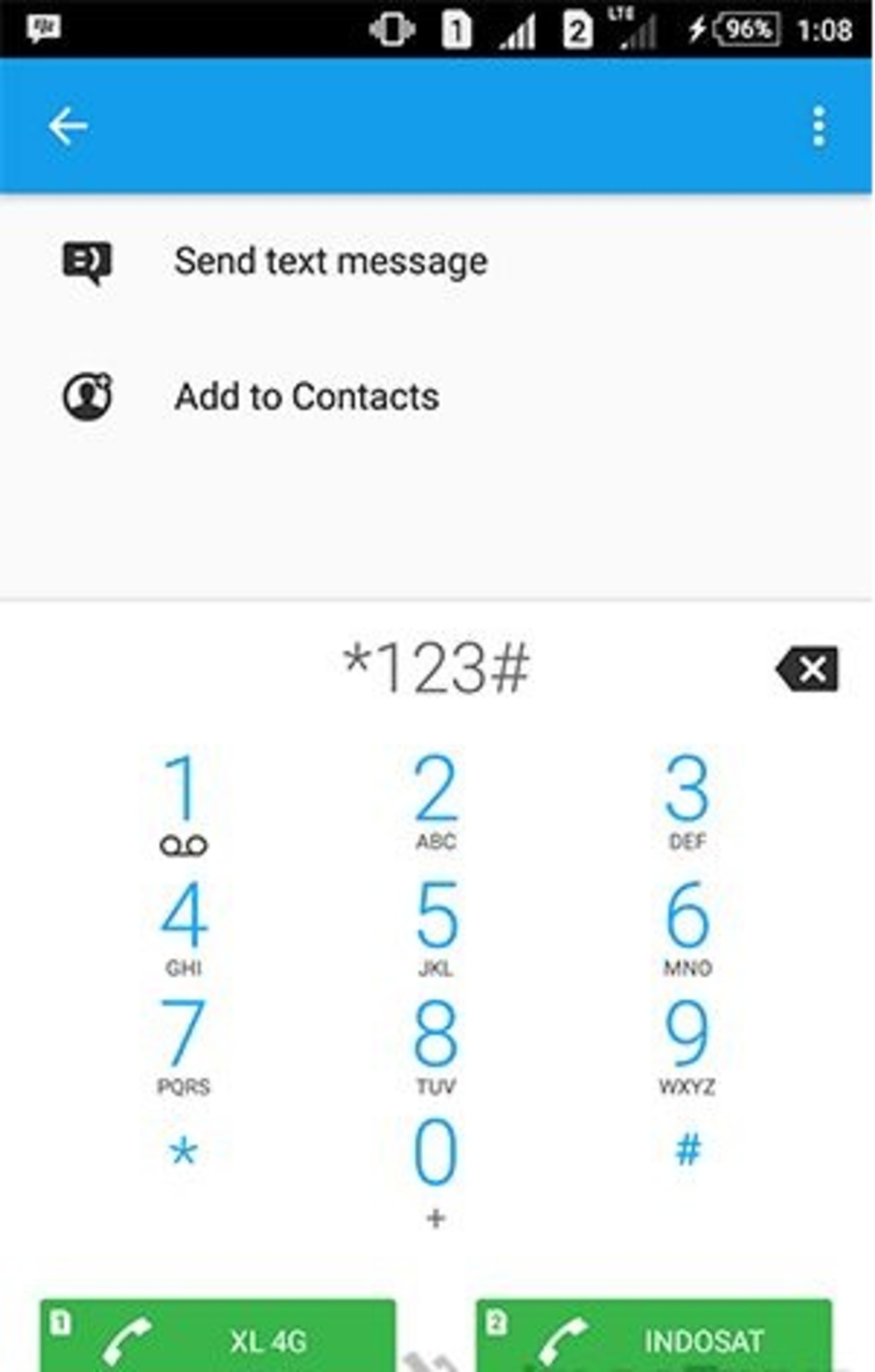Choose Add to Contacts
This screenshot has height=1372, width=875.
[x=306, y=397]
